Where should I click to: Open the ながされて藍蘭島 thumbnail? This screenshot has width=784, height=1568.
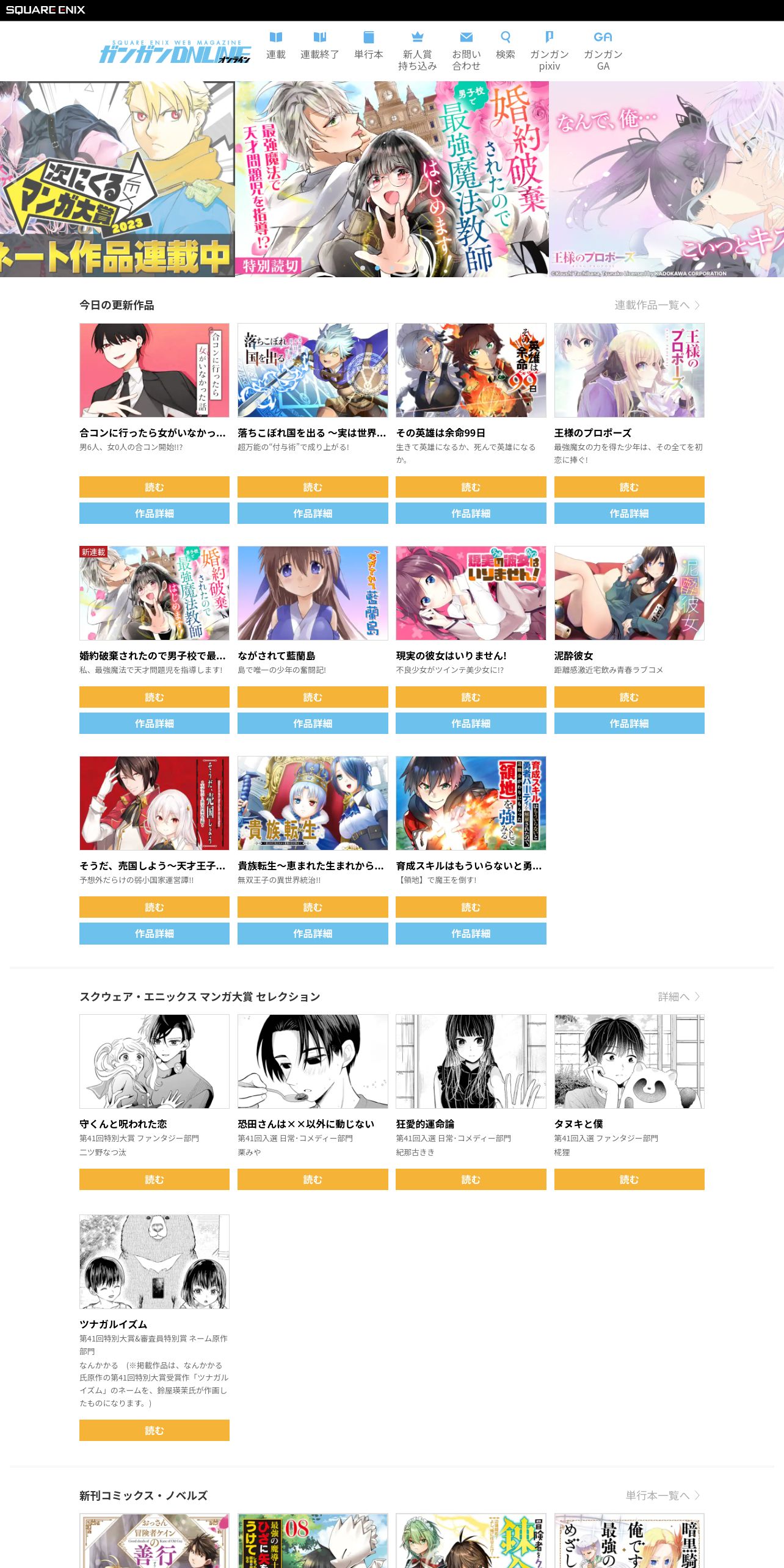[313, 593]
